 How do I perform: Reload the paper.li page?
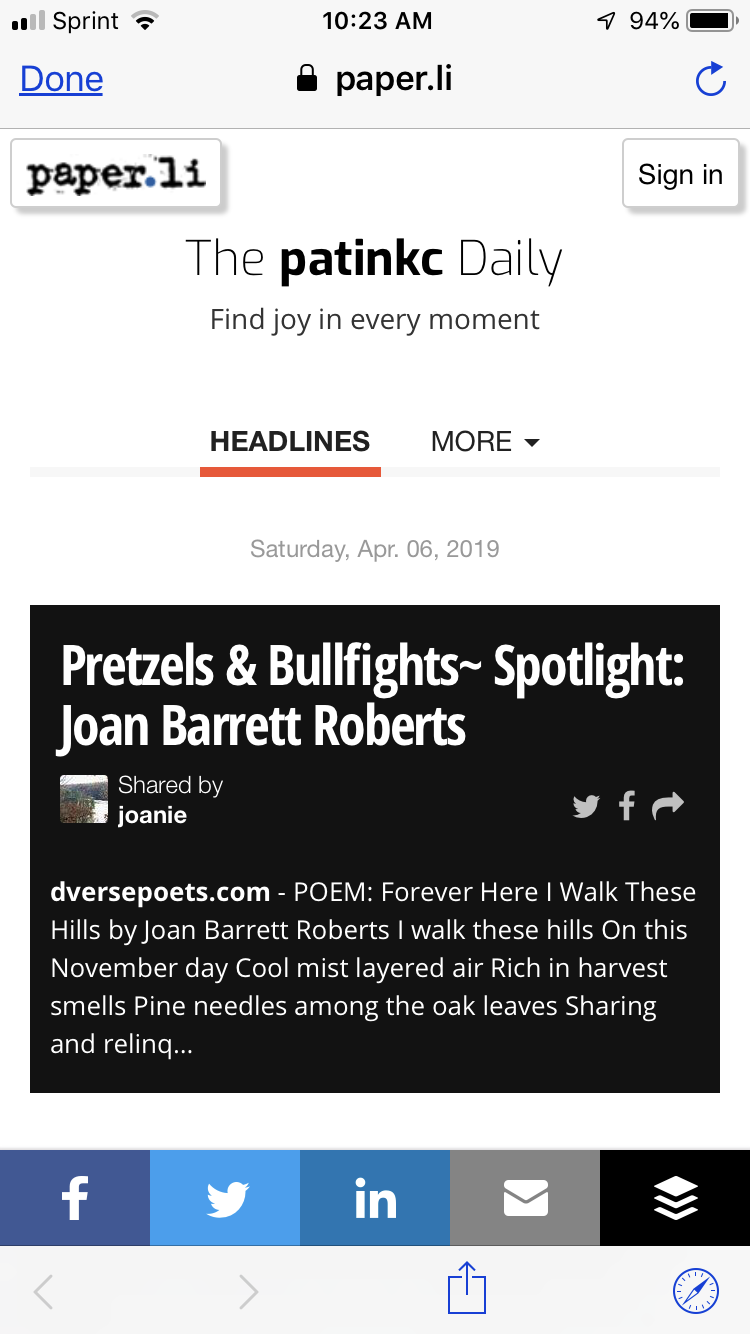710,80
